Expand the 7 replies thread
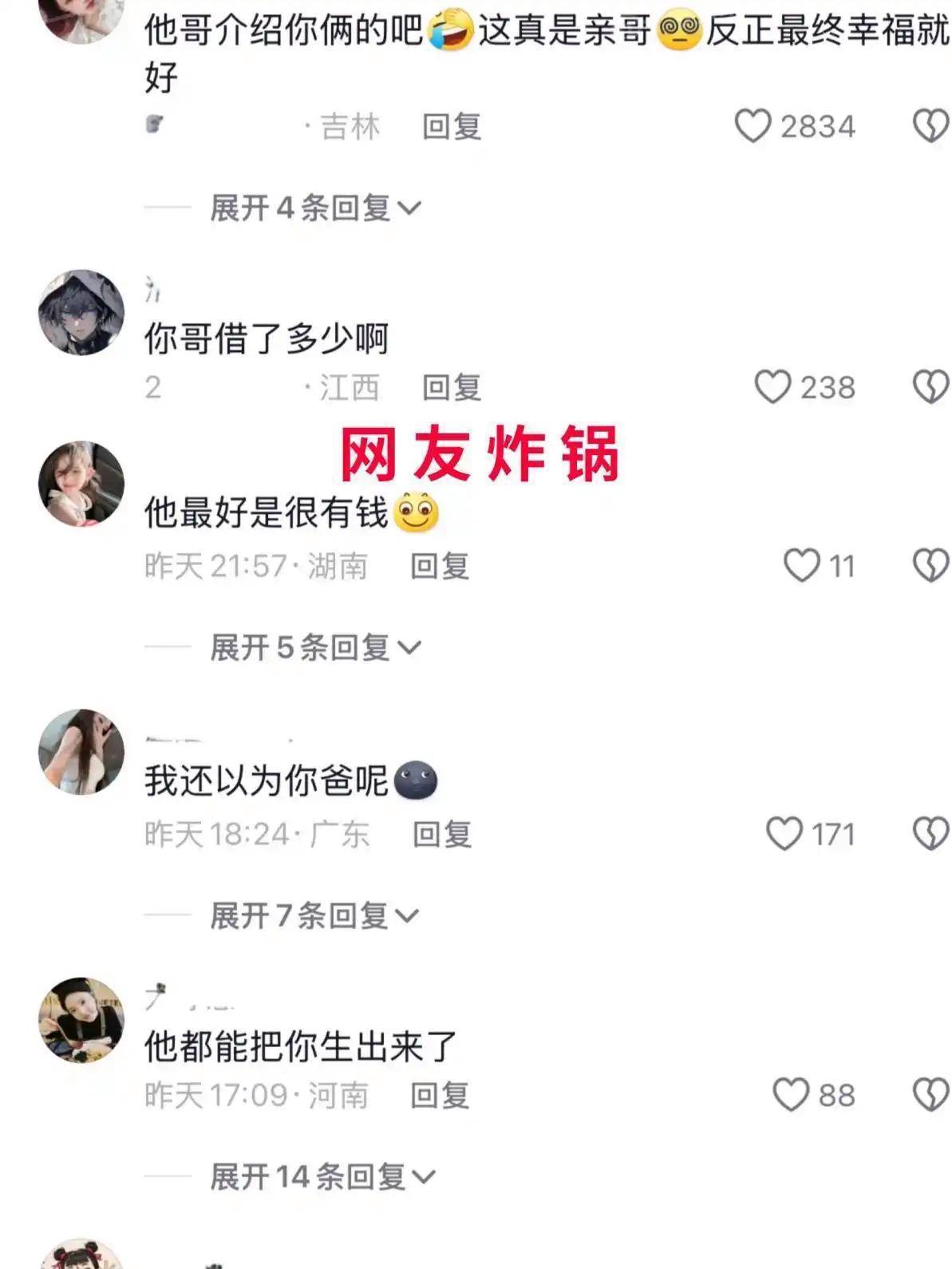Screen dimensions: 952x1269 (314, 915)
